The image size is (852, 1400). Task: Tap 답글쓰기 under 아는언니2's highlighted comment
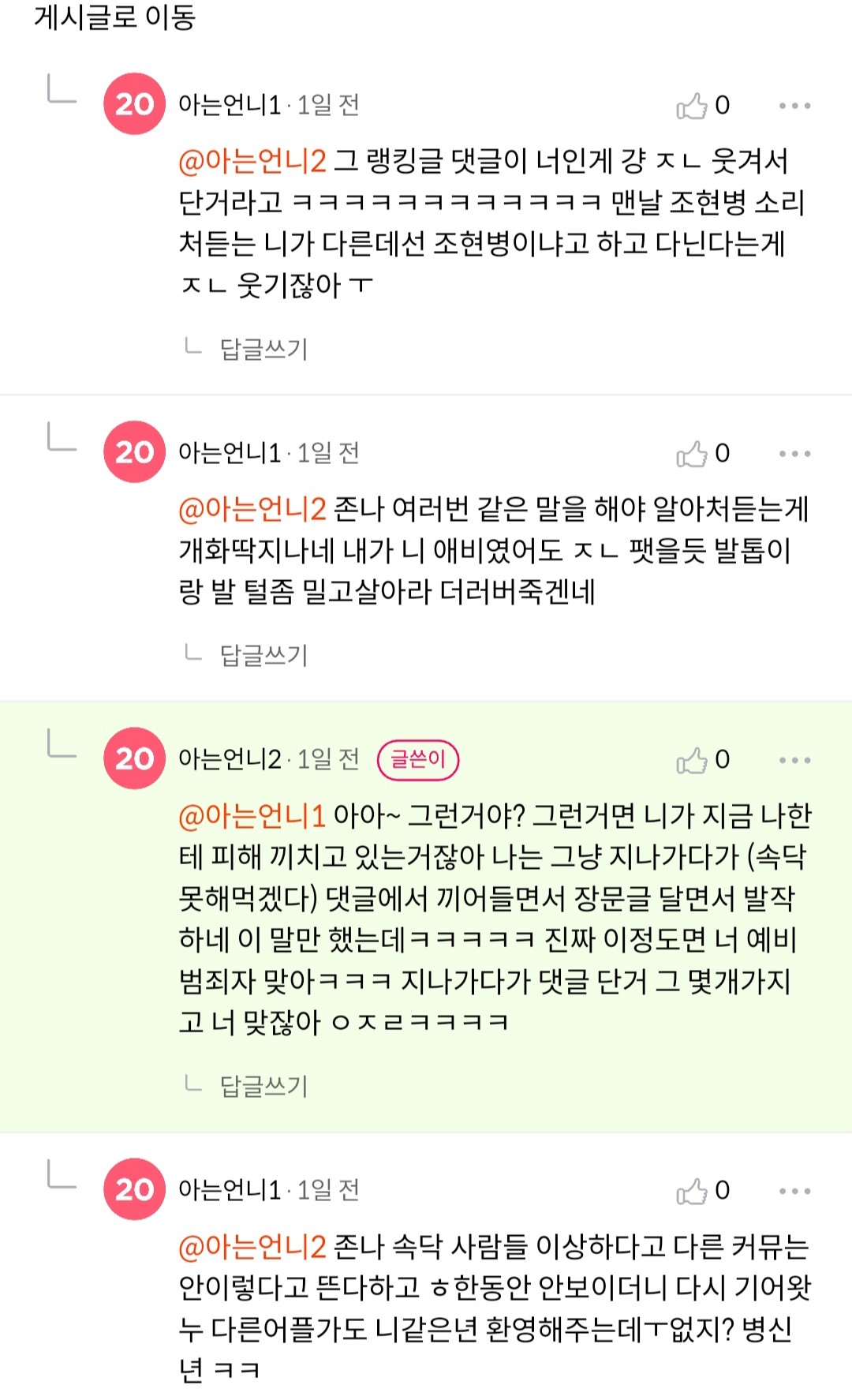(x=263, y=1085)
